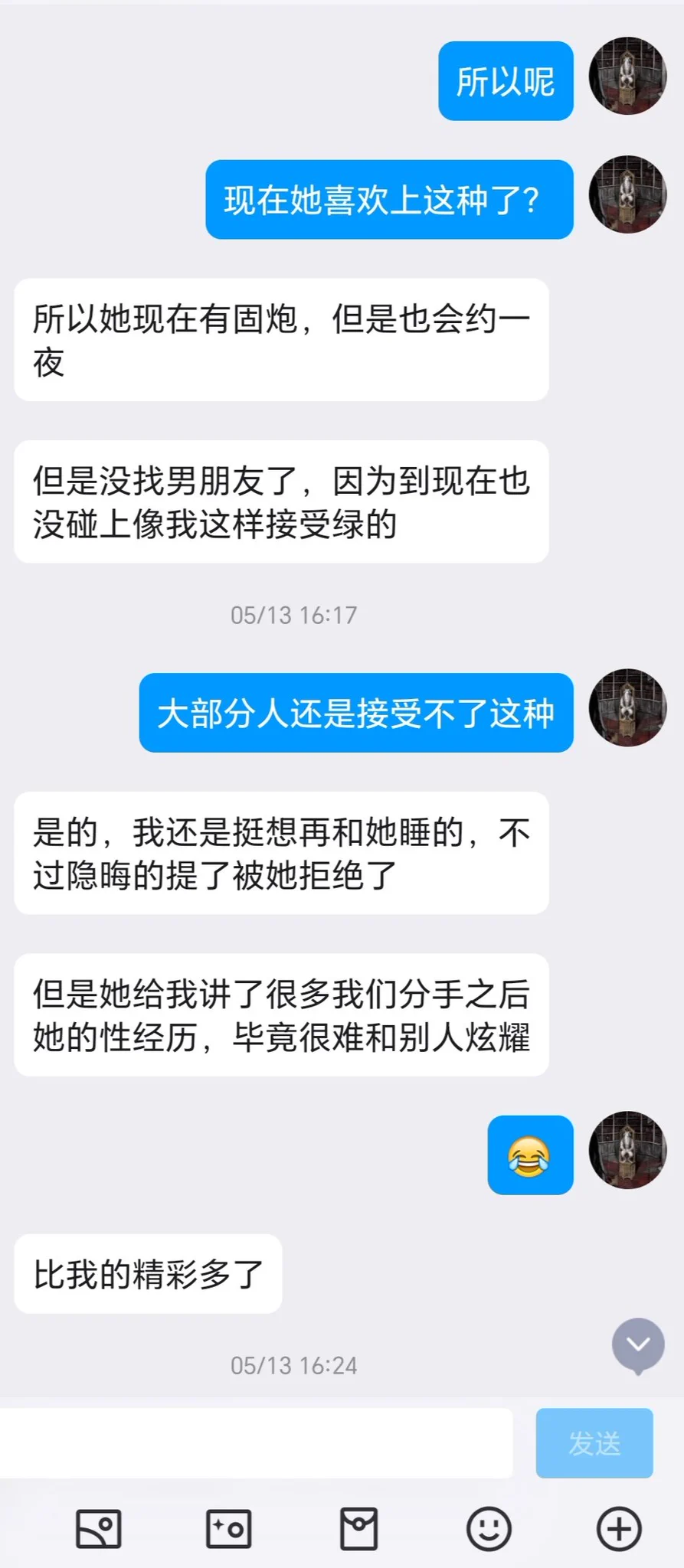Open sender's avatar next to 所以呢

pyautogui.click(x=627, y=77)
